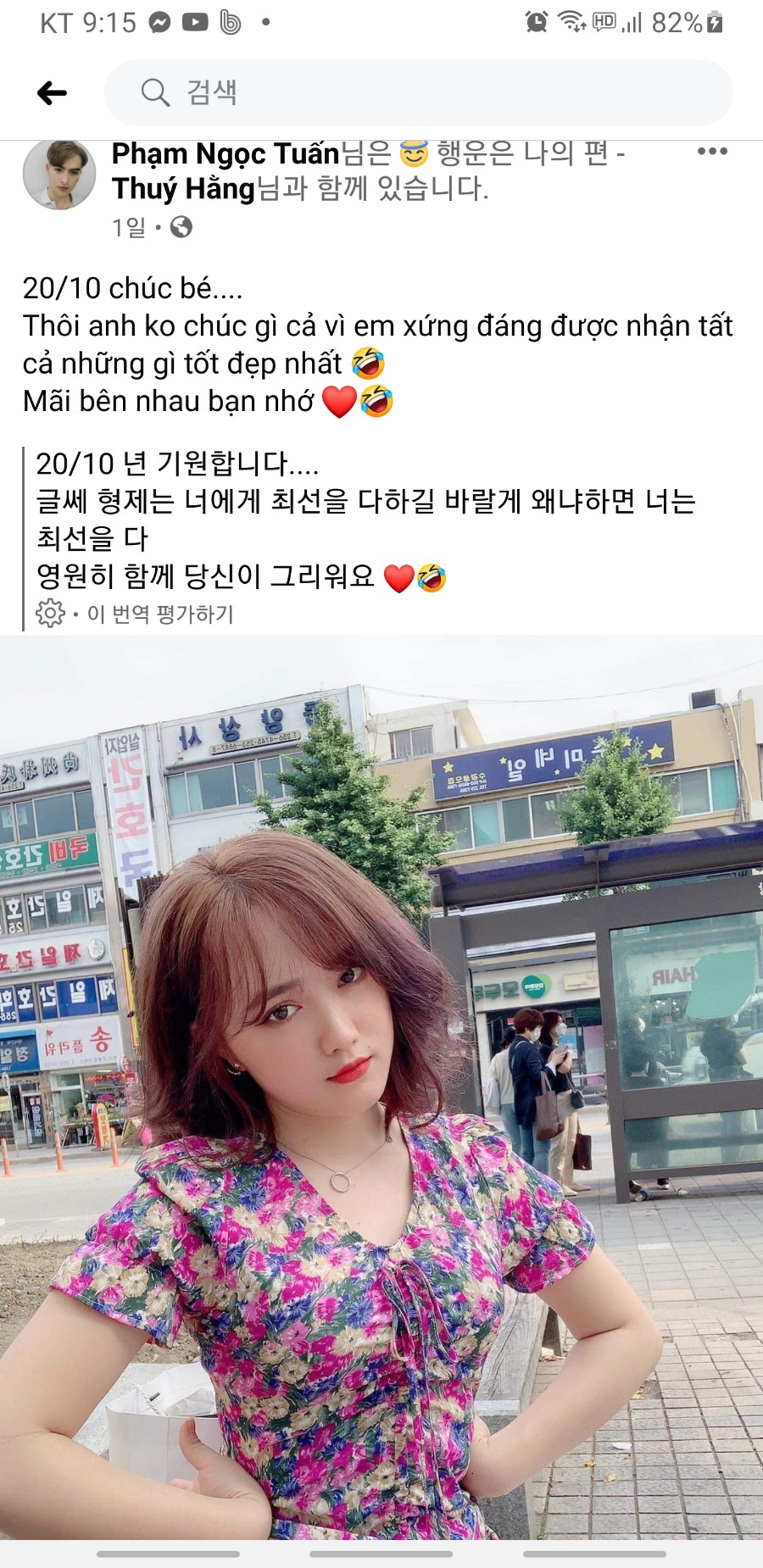The height and width of the screenshot is (1568, 763).
Task: View tagged friend Thuý Hằng's profile
Action: (183, 189)
